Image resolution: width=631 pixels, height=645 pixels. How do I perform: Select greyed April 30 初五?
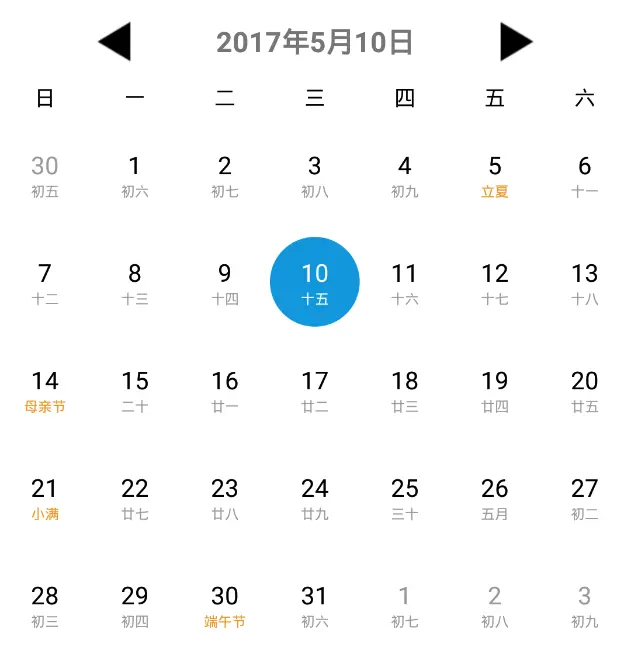[x=45, y=175]
